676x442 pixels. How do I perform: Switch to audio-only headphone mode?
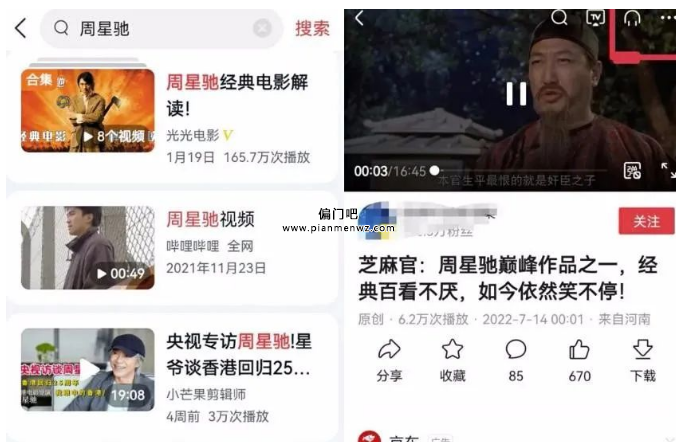coord(631,18)
